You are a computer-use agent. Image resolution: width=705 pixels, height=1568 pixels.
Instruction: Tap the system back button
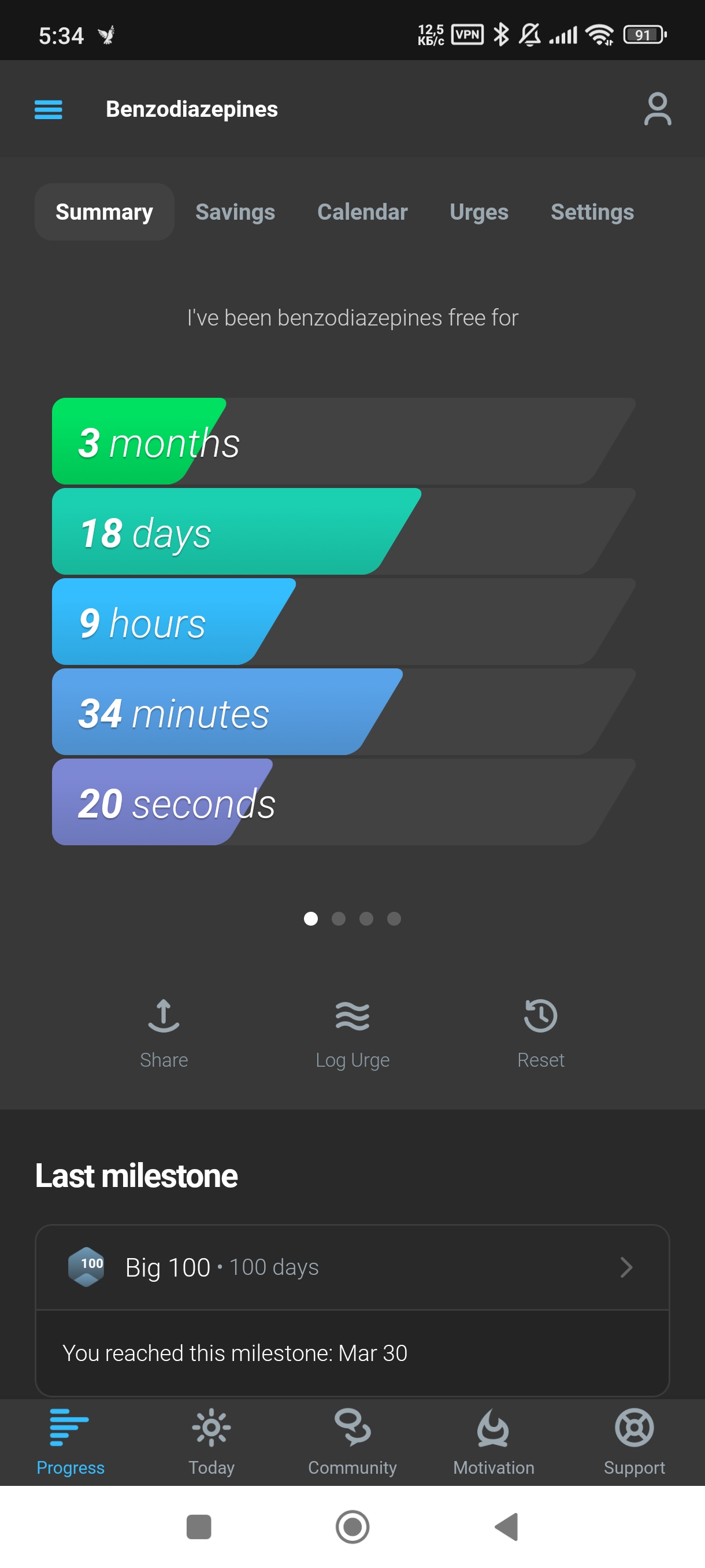(506, 1526)
